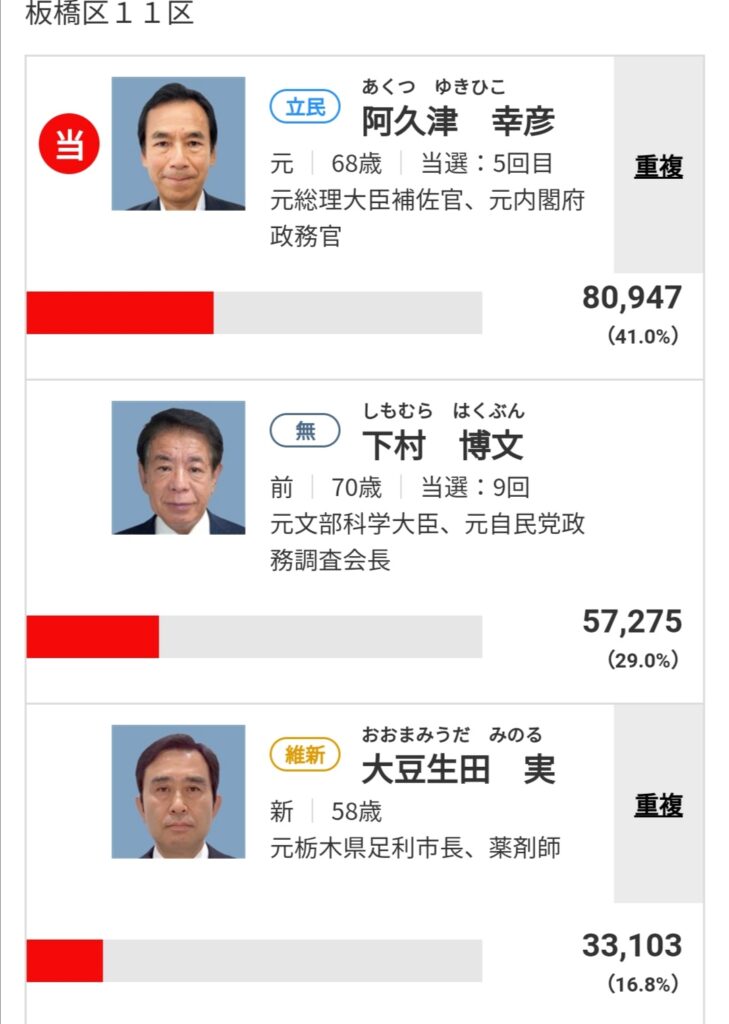Viewport: 729px width, 1024px height.
Task: Tap the 重複 link beside 大豆生田 実
Action: [x=658, y=805]
